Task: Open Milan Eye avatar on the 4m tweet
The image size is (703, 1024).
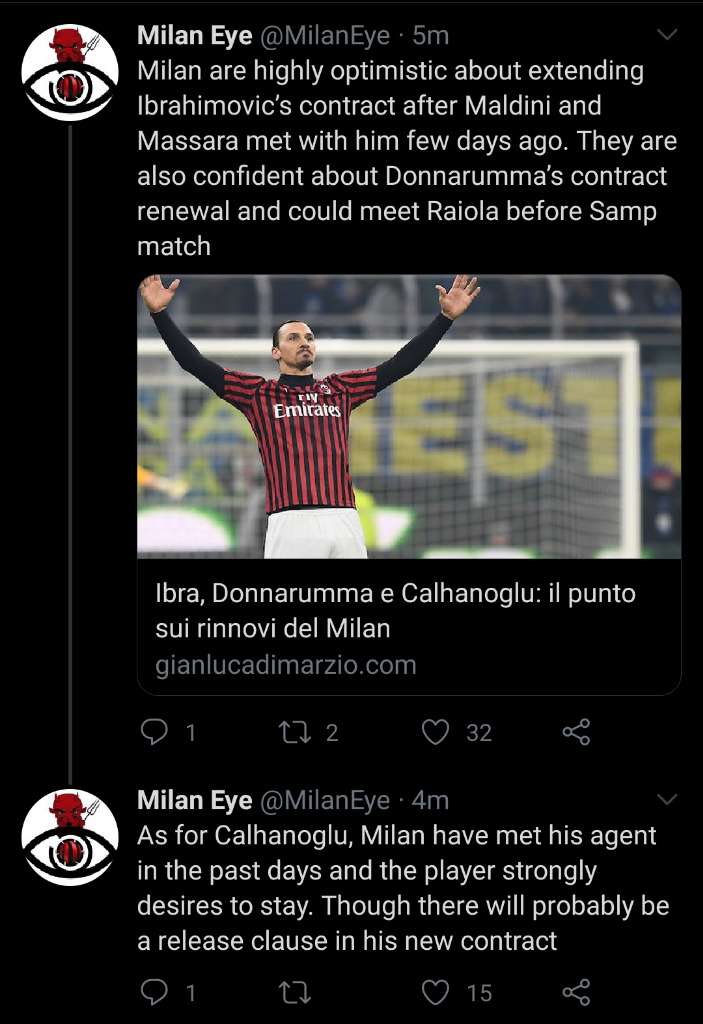Action: [70, 837]
